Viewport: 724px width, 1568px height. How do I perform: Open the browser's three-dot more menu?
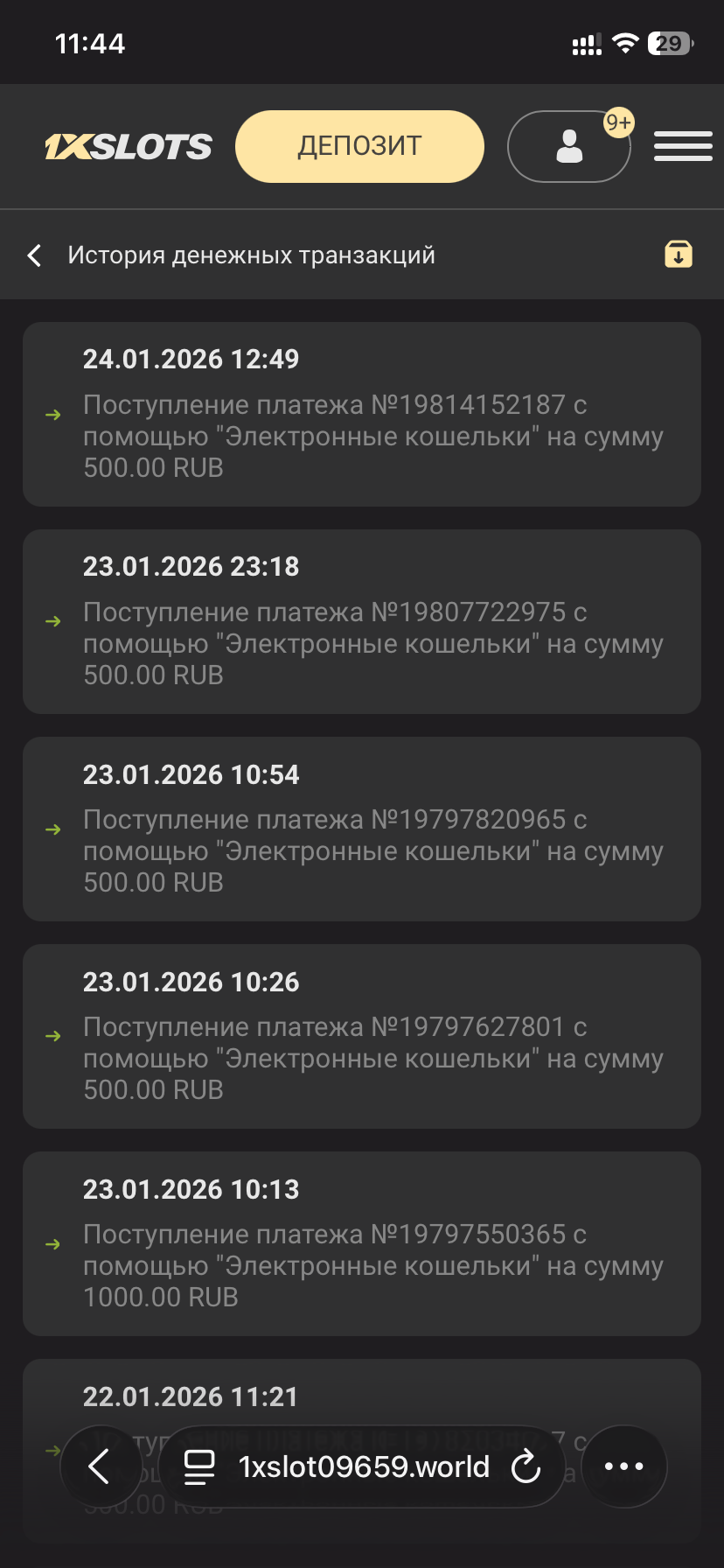(624, 1466)
